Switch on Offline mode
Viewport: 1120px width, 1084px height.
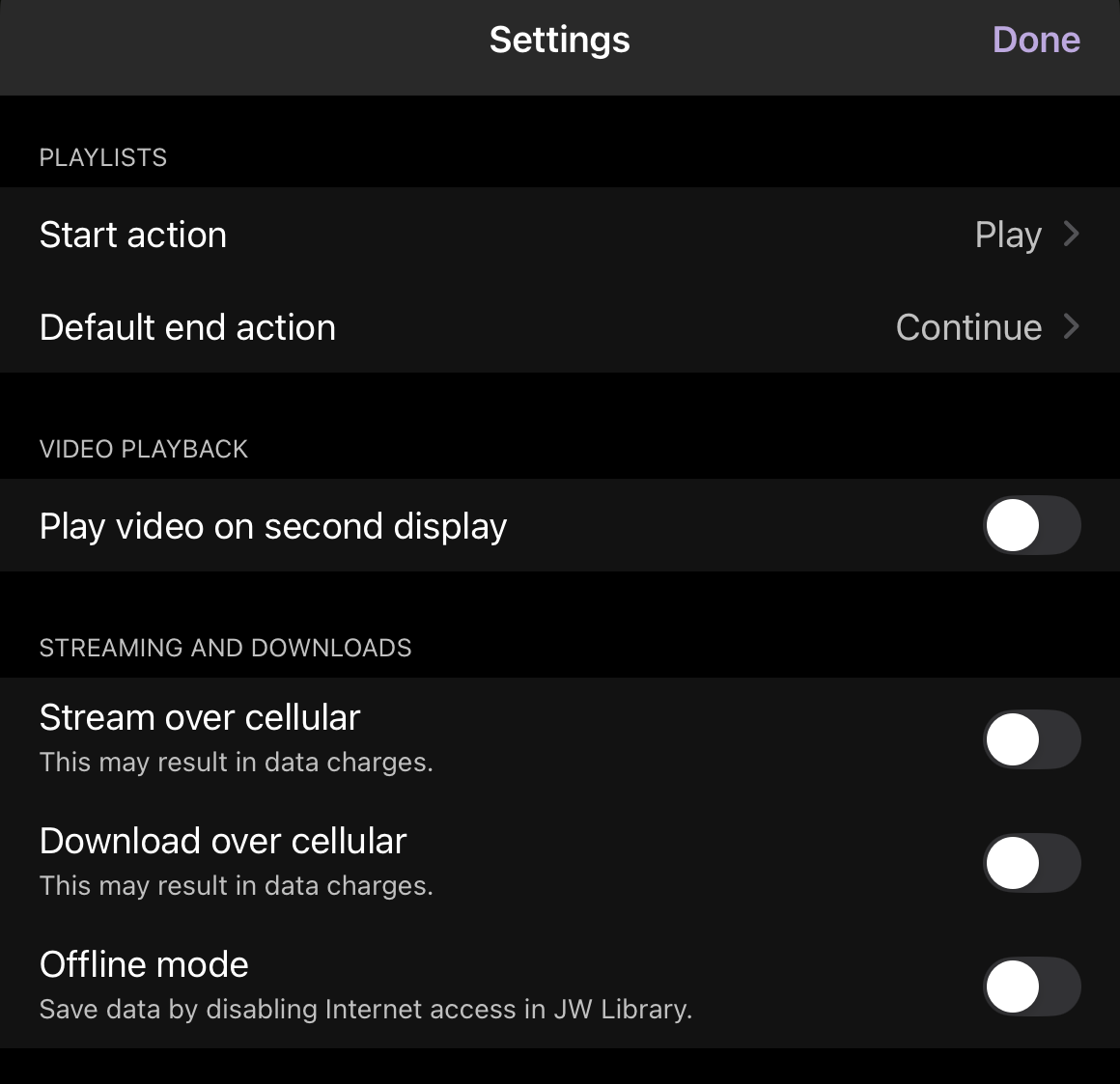click(x=1030, y=987)
